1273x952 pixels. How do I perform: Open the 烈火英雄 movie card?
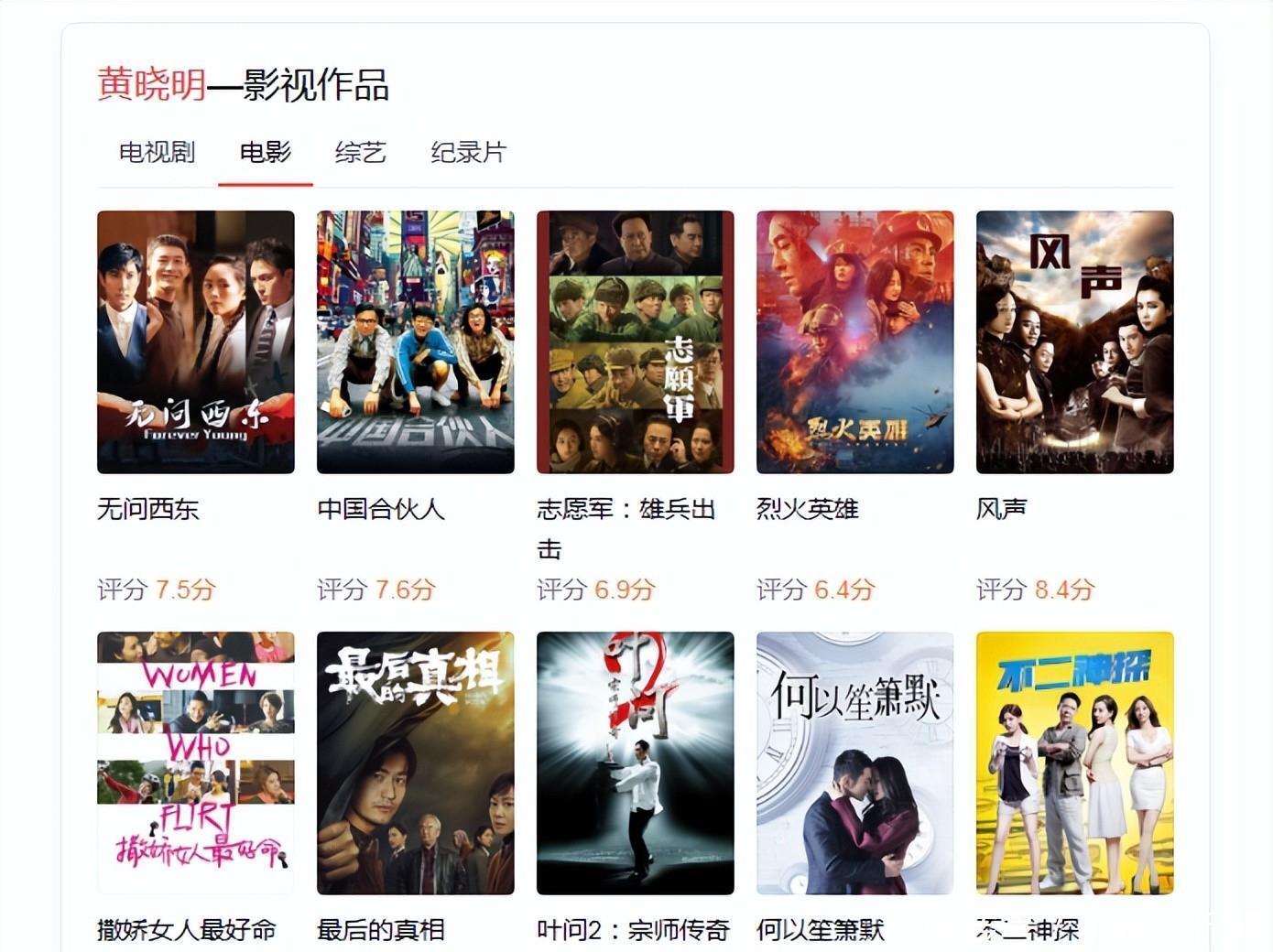[x=855, y=342]
